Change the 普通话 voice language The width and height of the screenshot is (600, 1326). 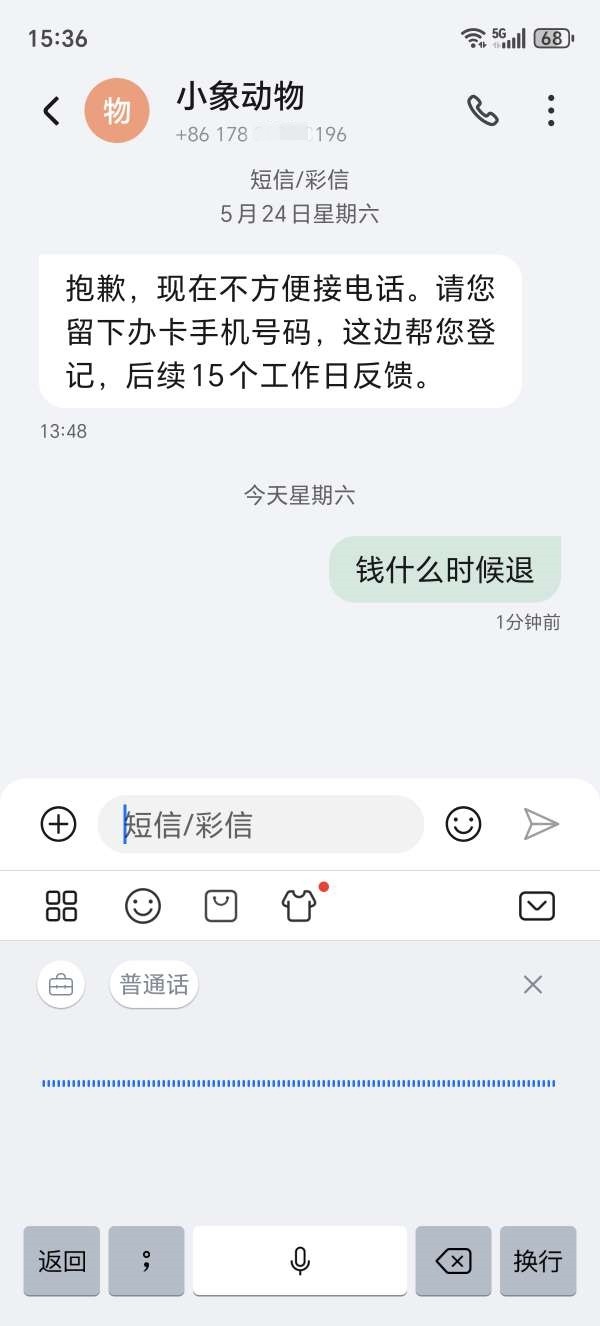[x=154, y=985]
